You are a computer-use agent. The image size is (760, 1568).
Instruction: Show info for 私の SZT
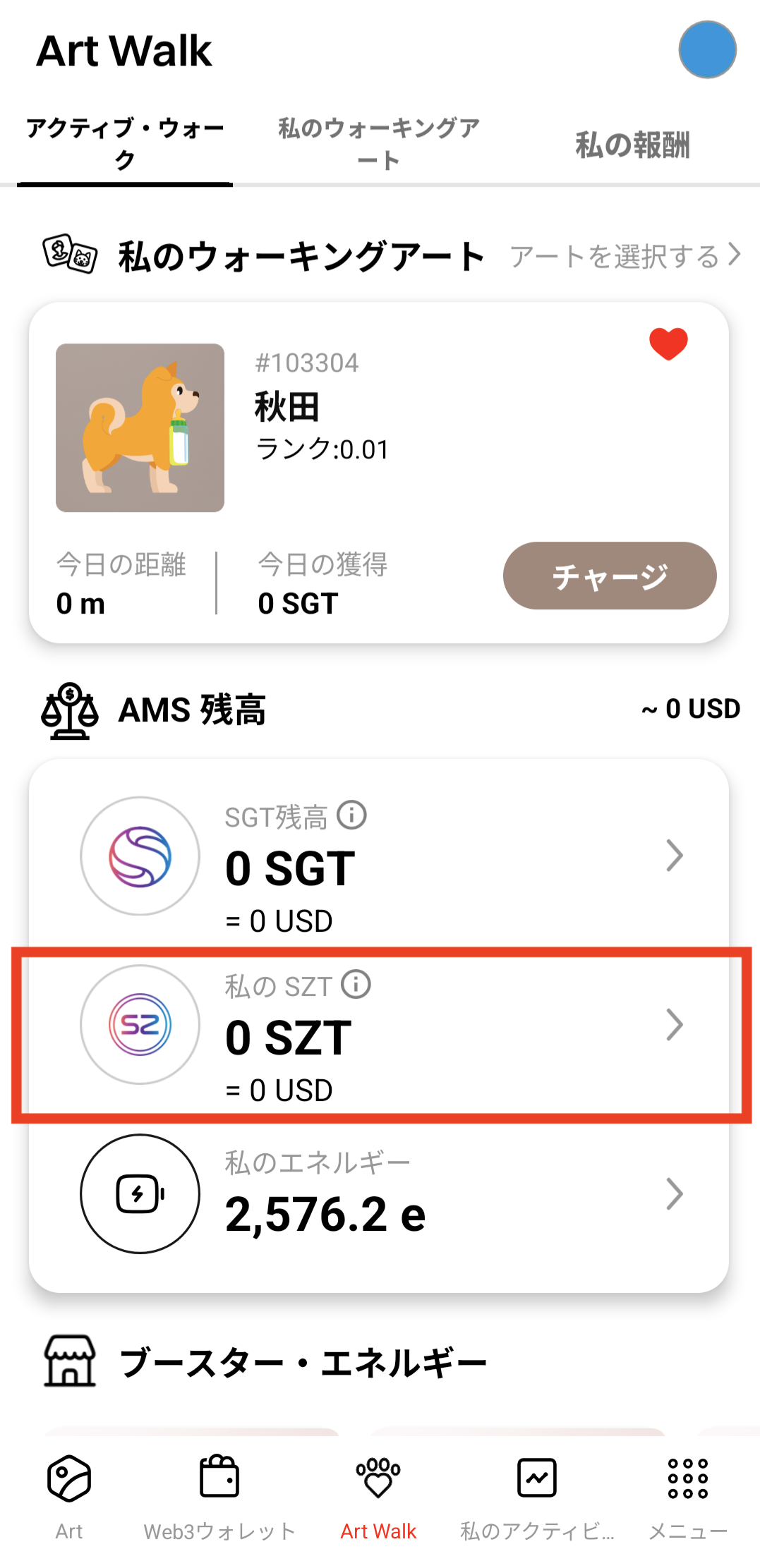356,984
